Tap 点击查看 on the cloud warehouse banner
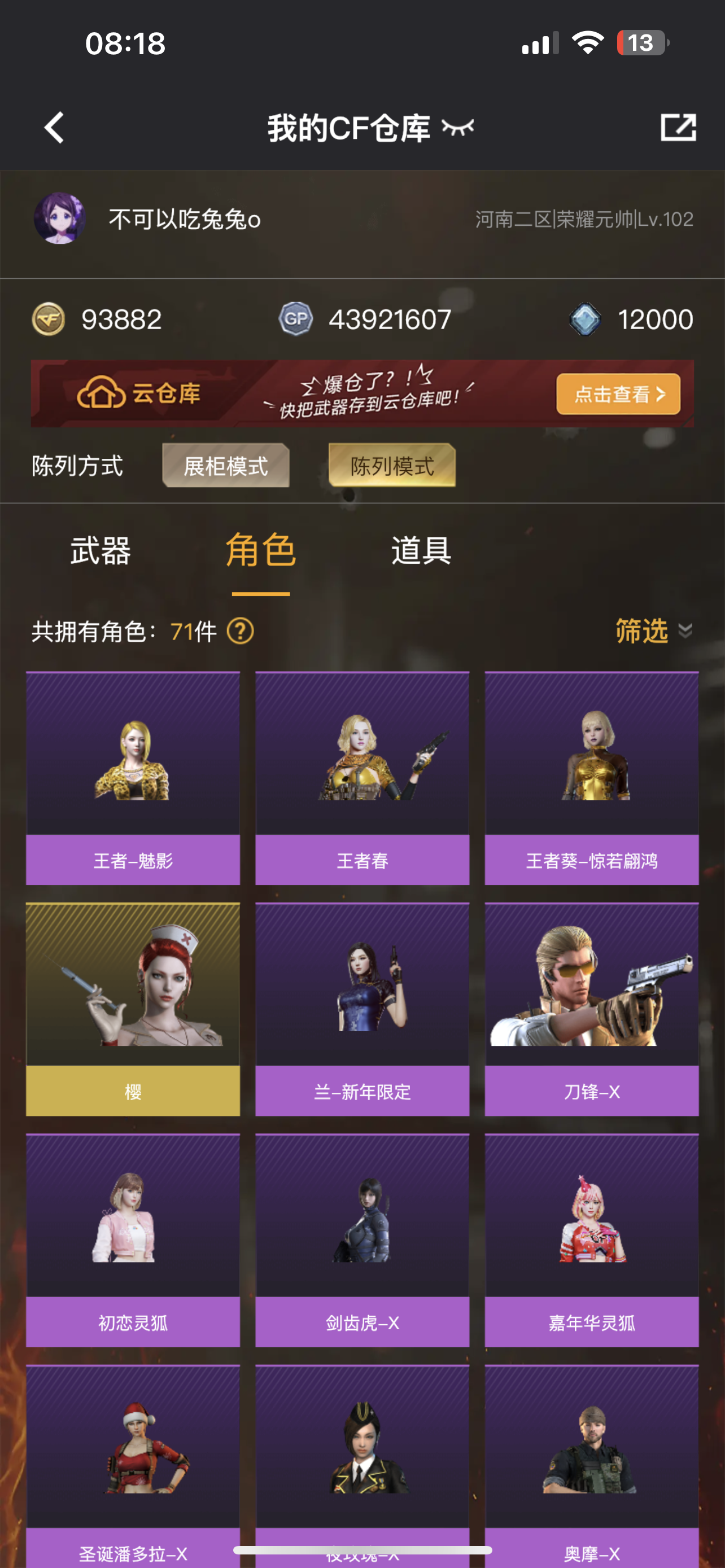This screenshot has height=1568, width=725. [617, 394]
